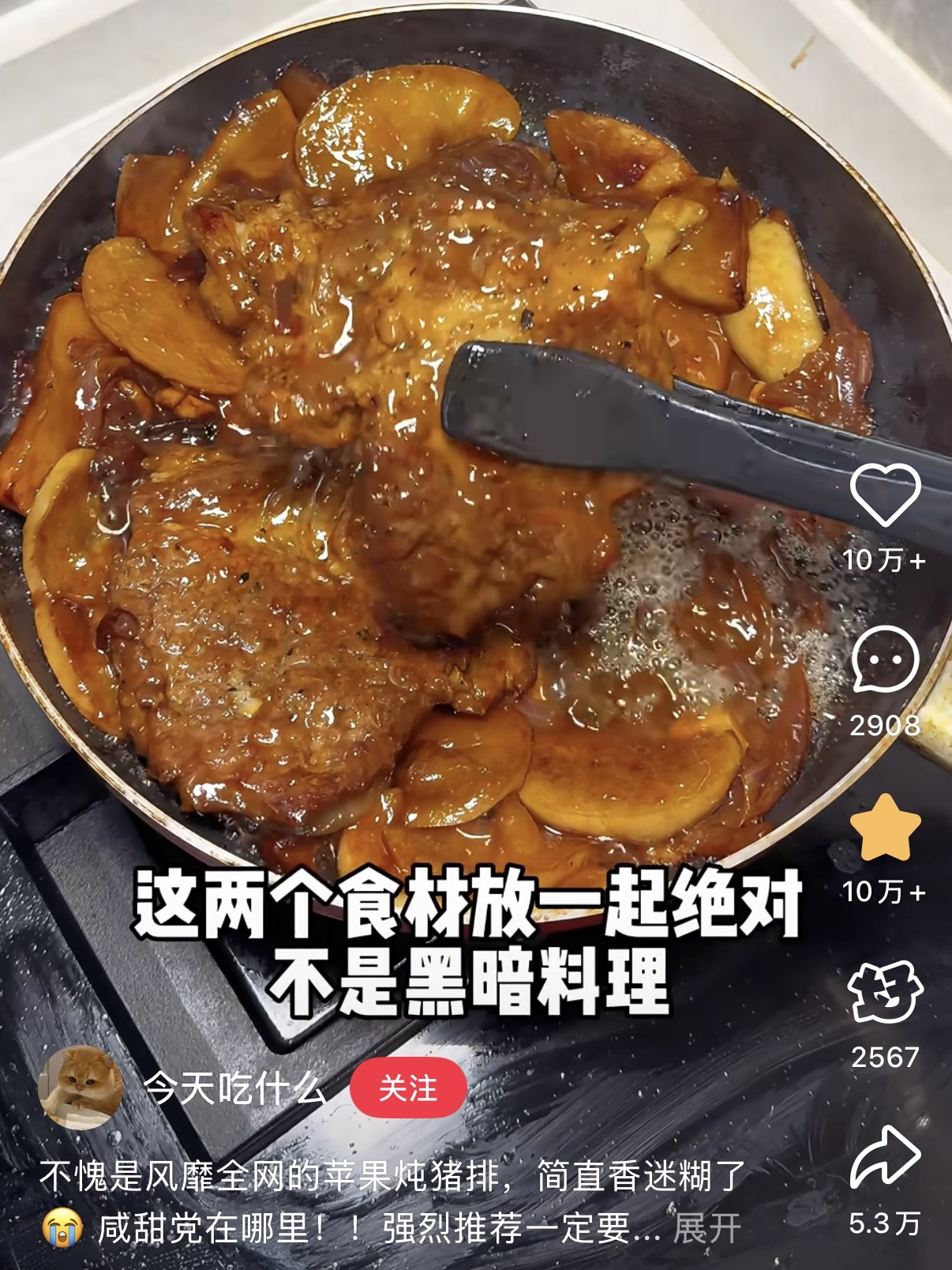Tap the star favorite icon
Screen dimensions: 952x1270
click(885, 827)
